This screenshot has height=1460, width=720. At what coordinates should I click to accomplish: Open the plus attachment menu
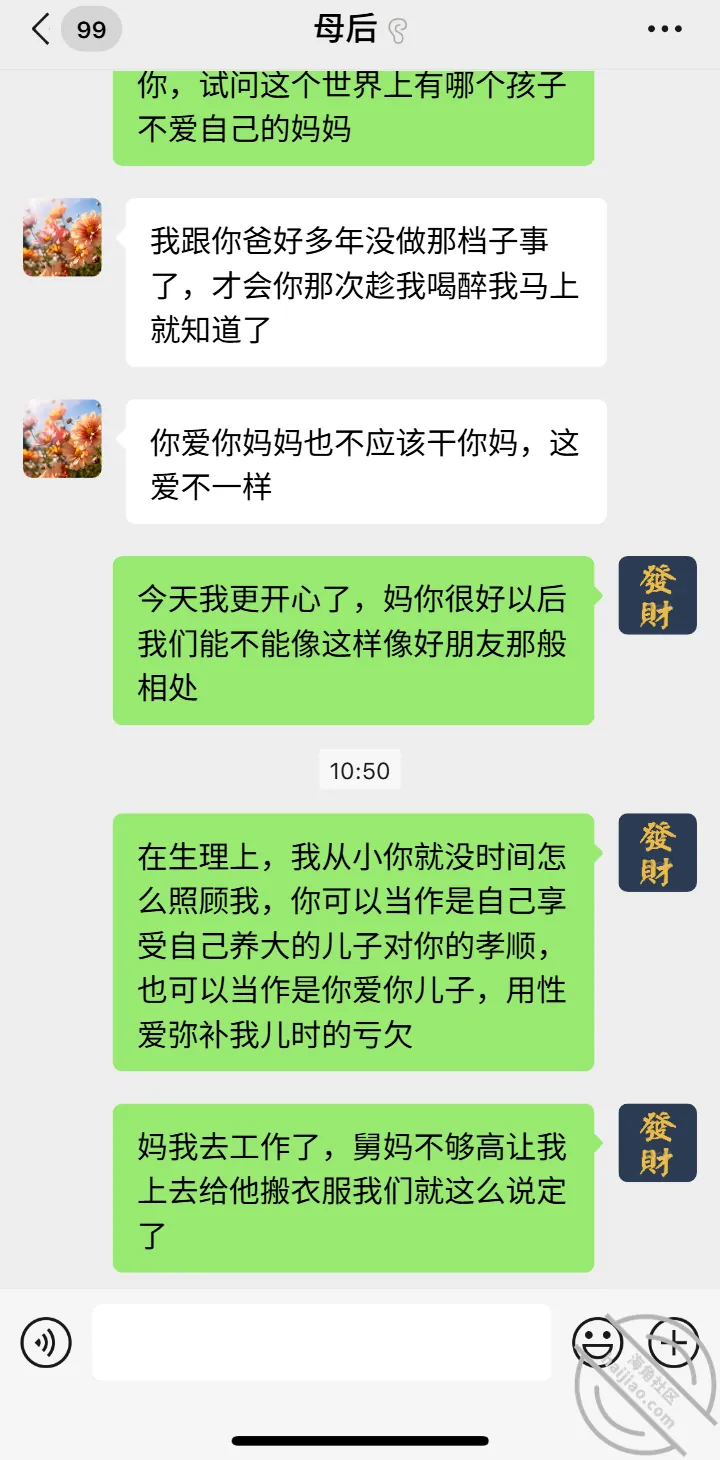click(673, 1342)
